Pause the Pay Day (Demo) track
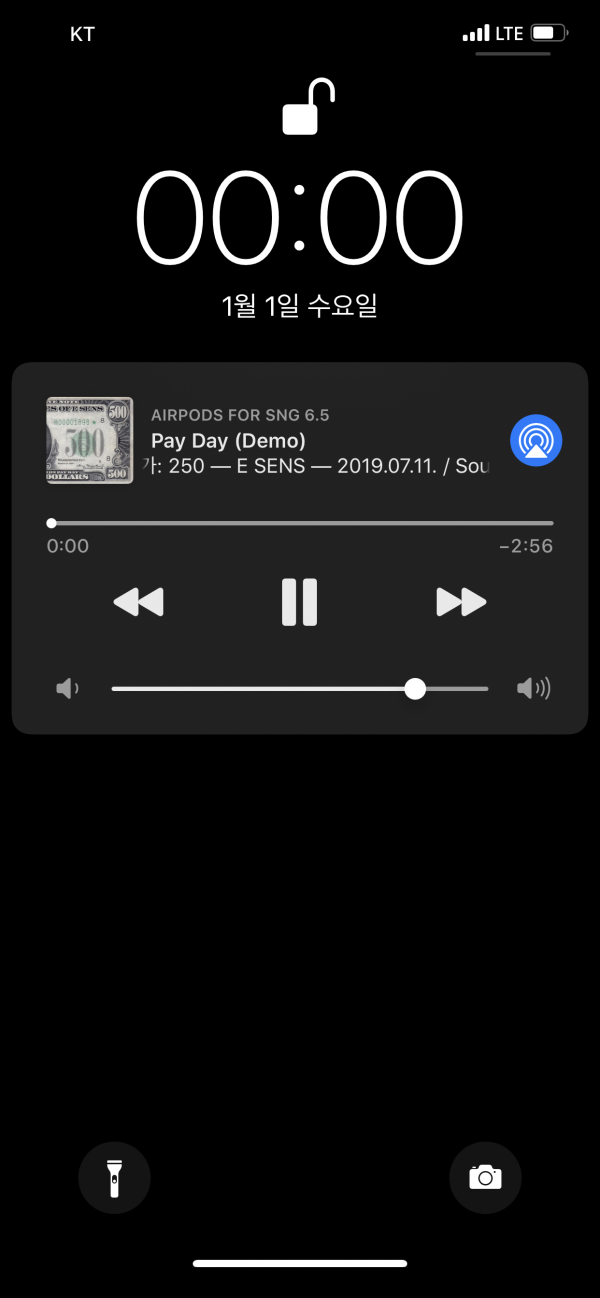Viewport: 600px width, 1298px height. pos(299,602)
